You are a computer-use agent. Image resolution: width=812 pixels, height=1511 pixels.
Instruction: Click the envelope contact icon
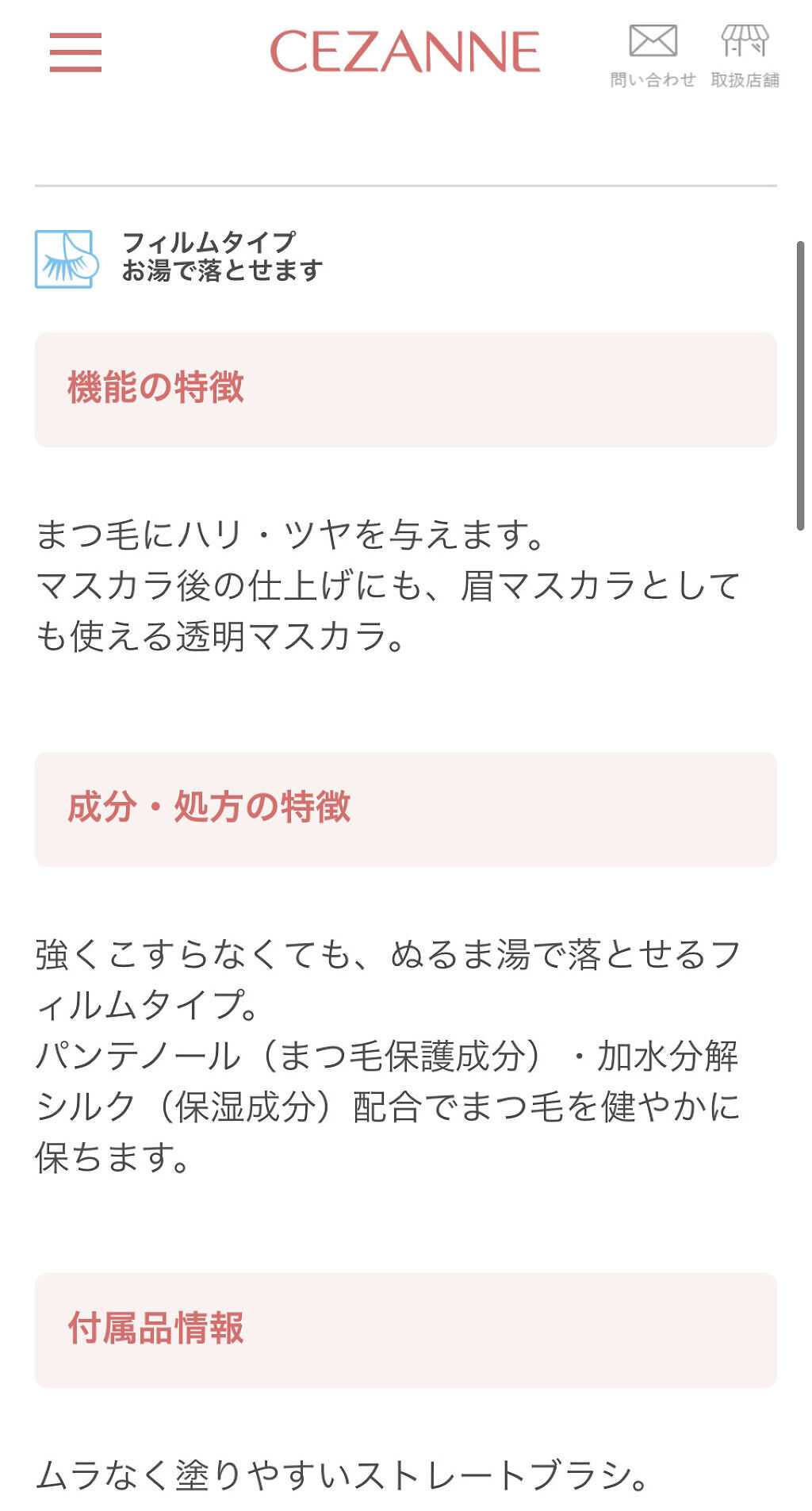[653, 42]
